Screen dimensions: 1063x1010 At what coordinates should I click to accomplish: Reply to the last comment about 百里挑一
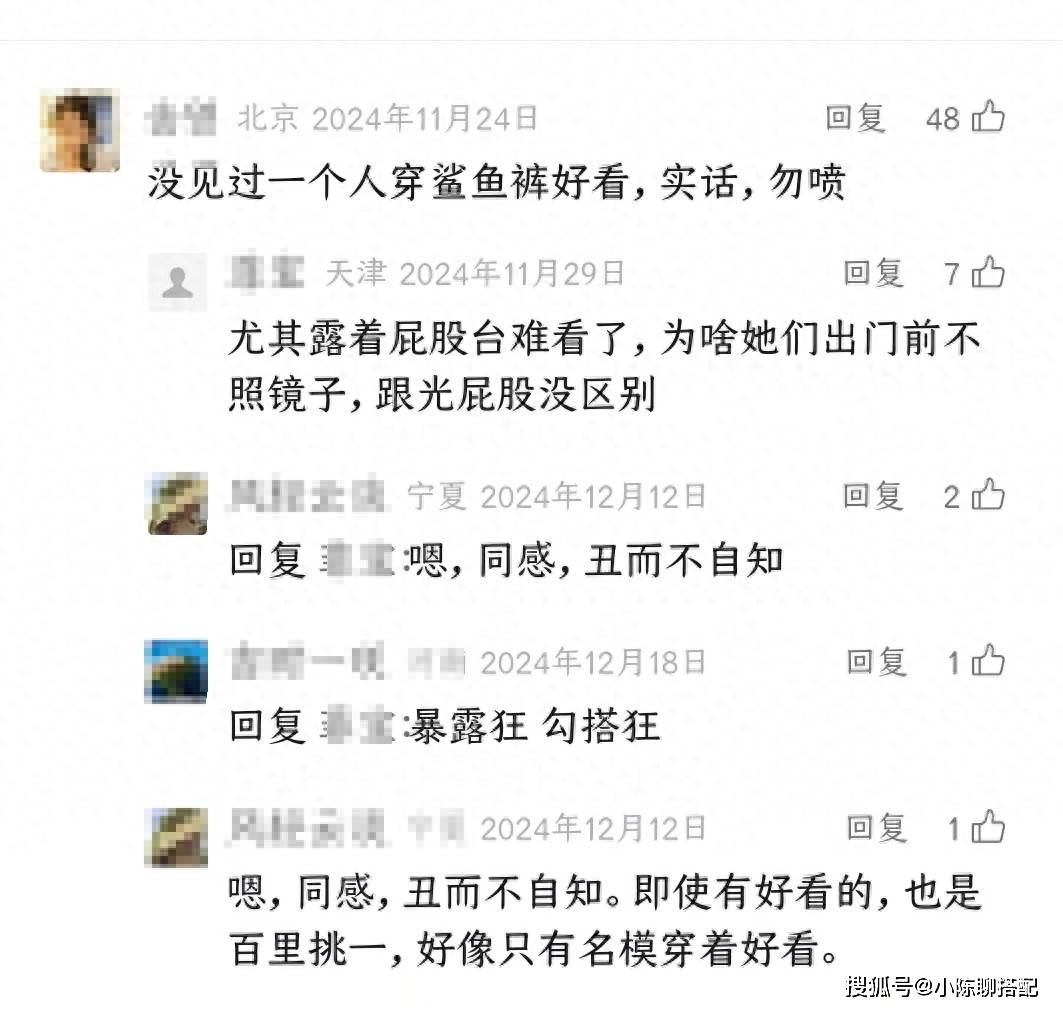(876, 828)
